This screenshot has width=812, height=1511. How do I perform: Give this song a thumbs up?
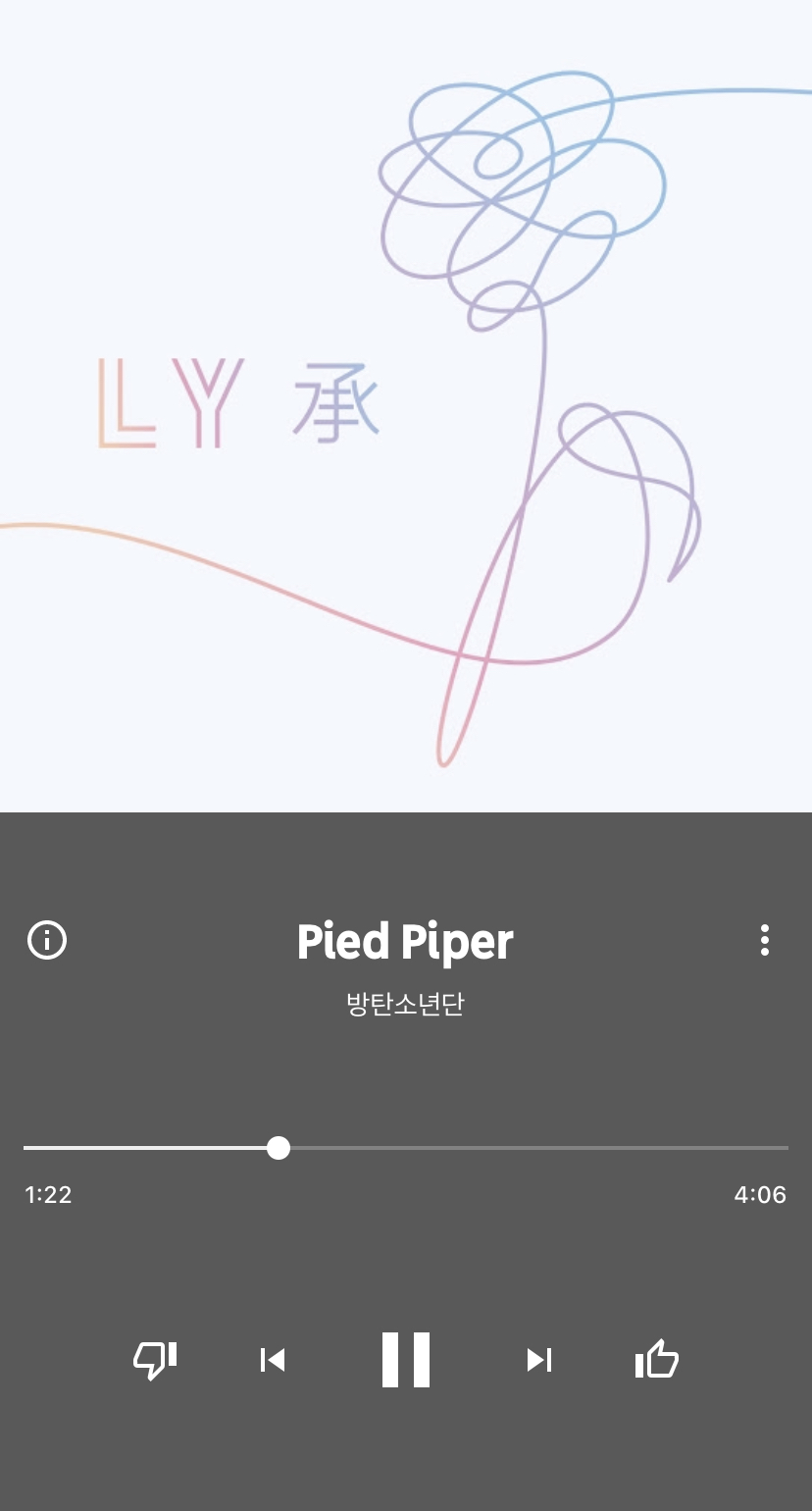pos(657,1359)
